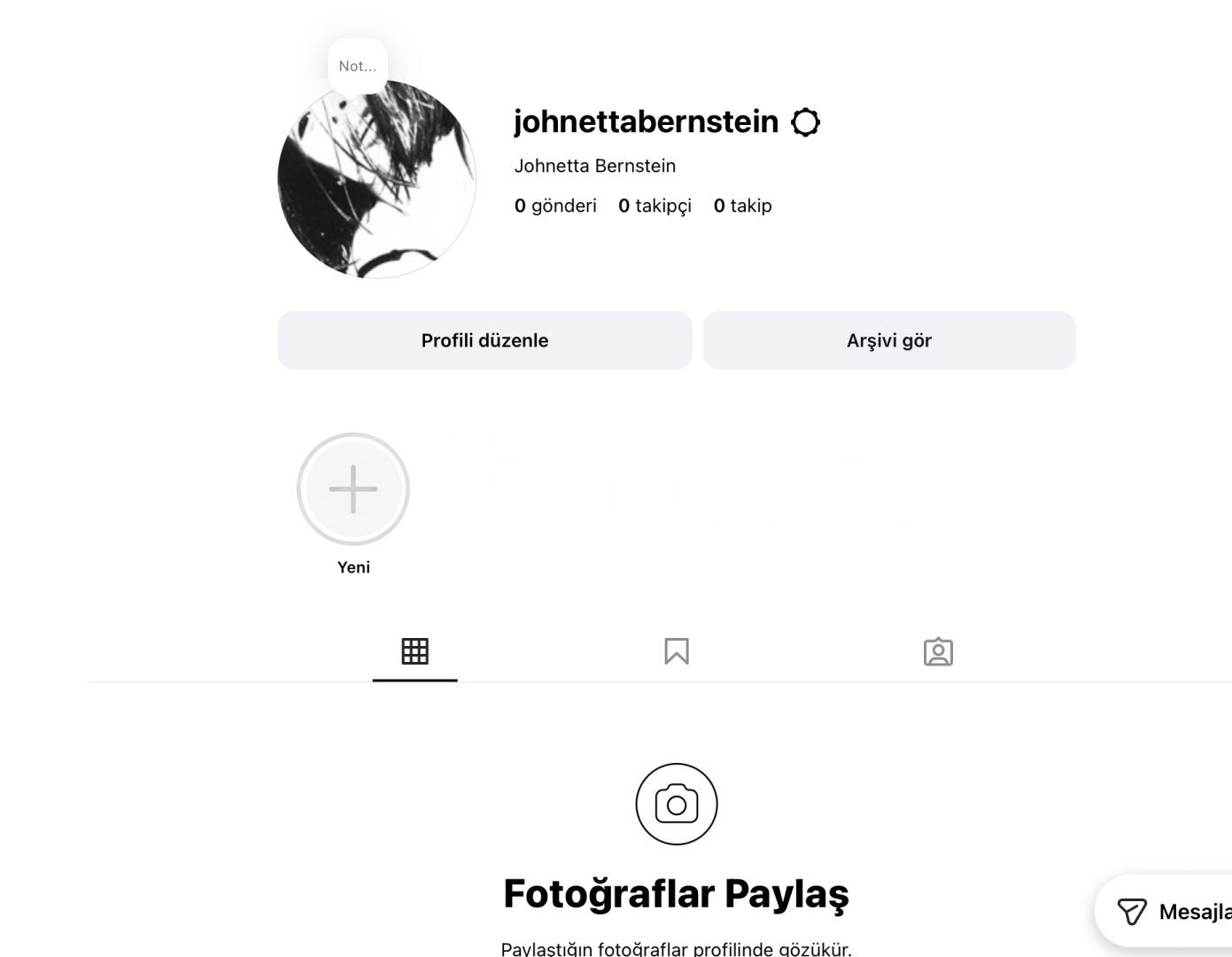This screenshot has height=957, width=1232.
Task: View the 0 takip following list
Action: click(x=742, y=206)
